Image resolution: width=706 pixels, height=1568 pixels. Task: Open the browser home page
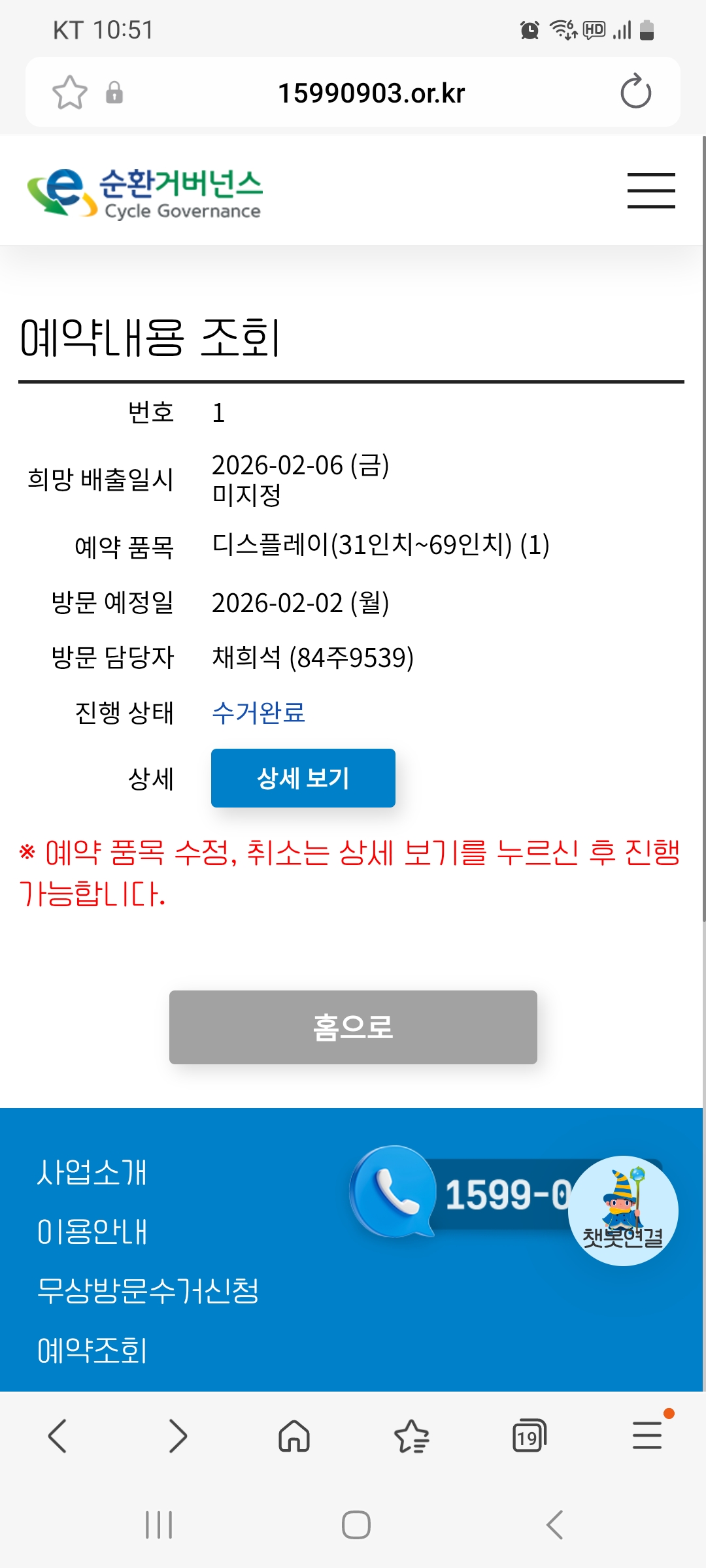(x=294, y=1436)
